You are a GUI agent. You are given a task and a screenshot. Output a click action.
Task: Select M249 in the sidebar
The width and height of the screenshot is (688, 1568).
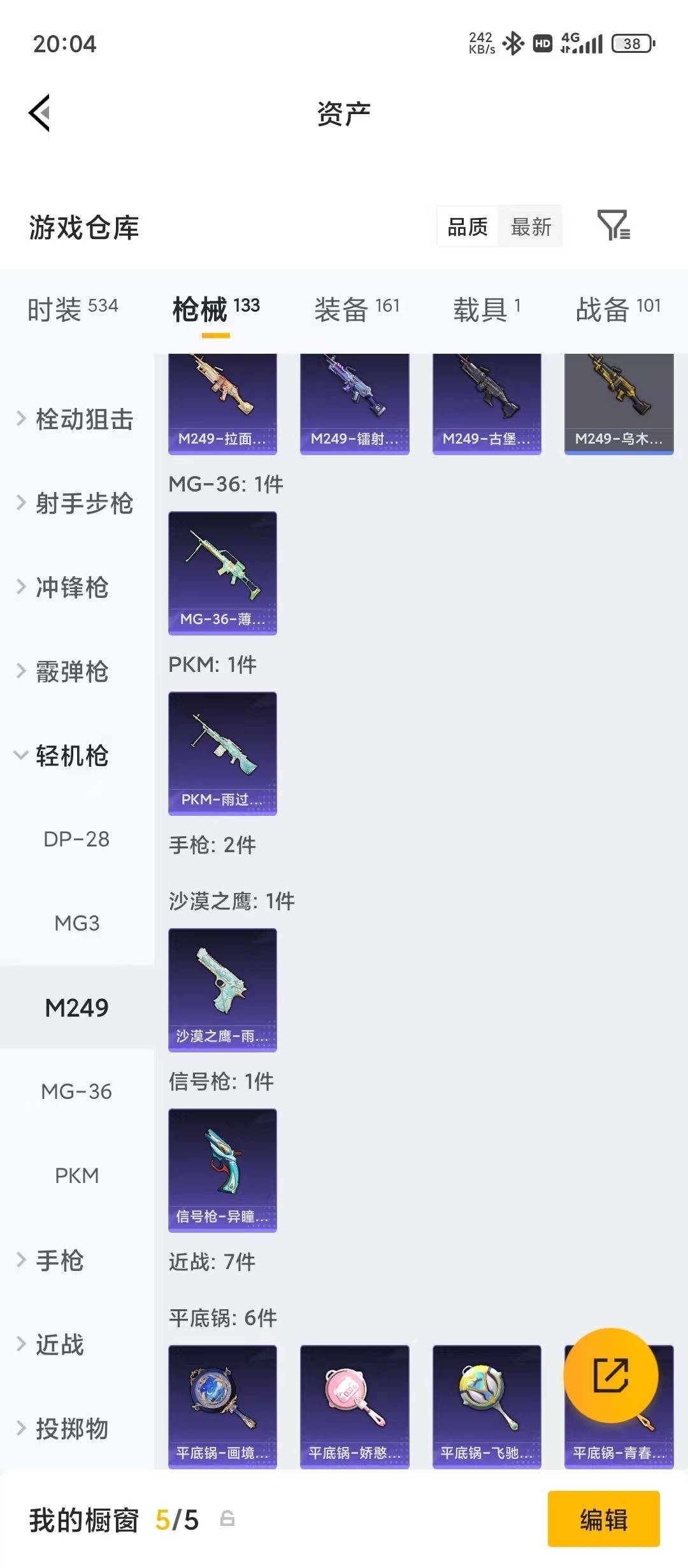78,1007
